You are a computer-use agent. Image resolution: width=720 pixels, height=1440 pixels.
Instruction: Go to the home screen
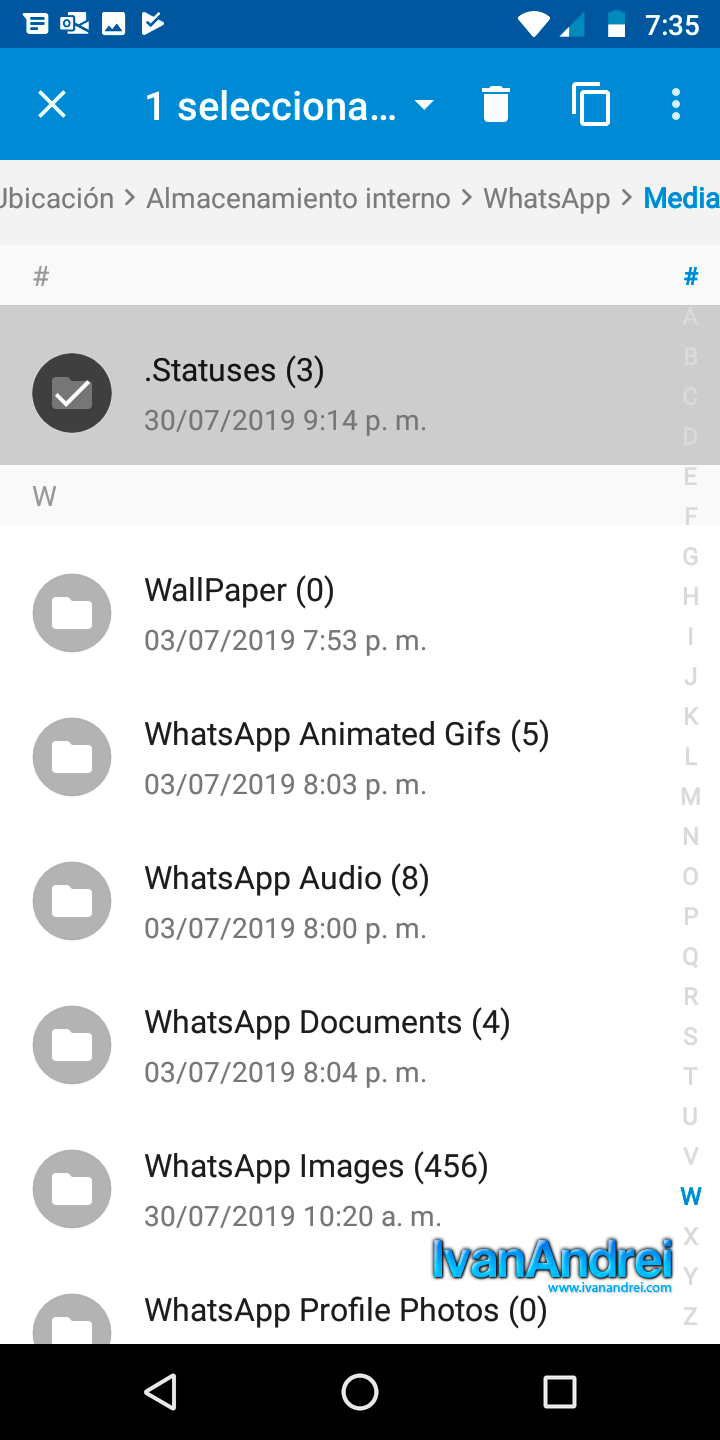click(x=360, y=1391)
